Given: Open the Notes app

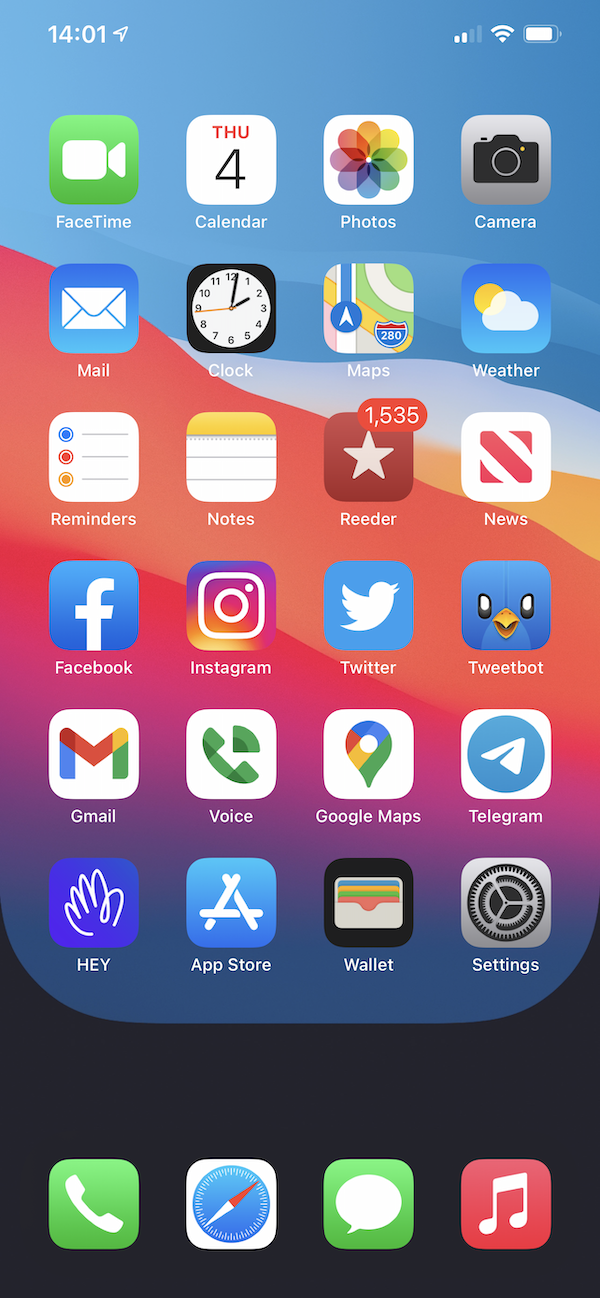Looking at the screenshot, I should coord(231,457).
